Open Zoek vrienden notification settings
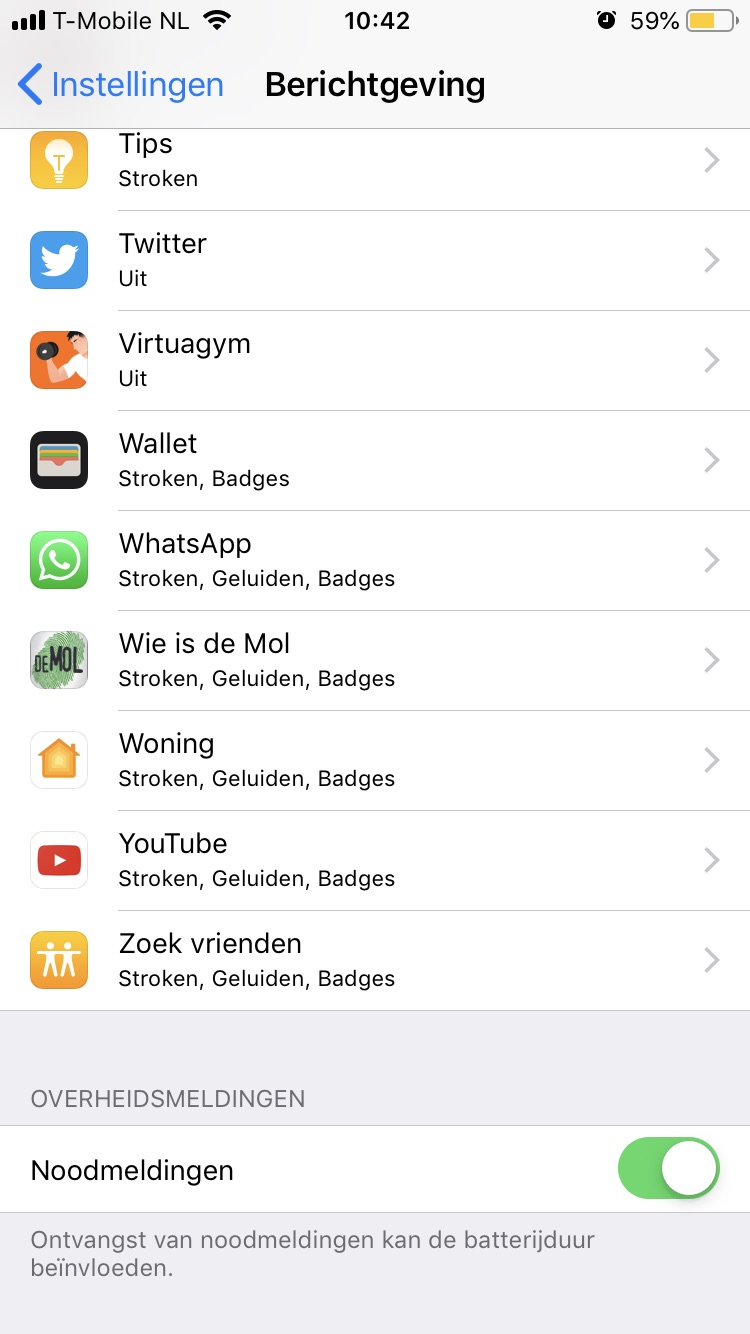This screenshot has width=750, height=1334. (x=375, y=960)
